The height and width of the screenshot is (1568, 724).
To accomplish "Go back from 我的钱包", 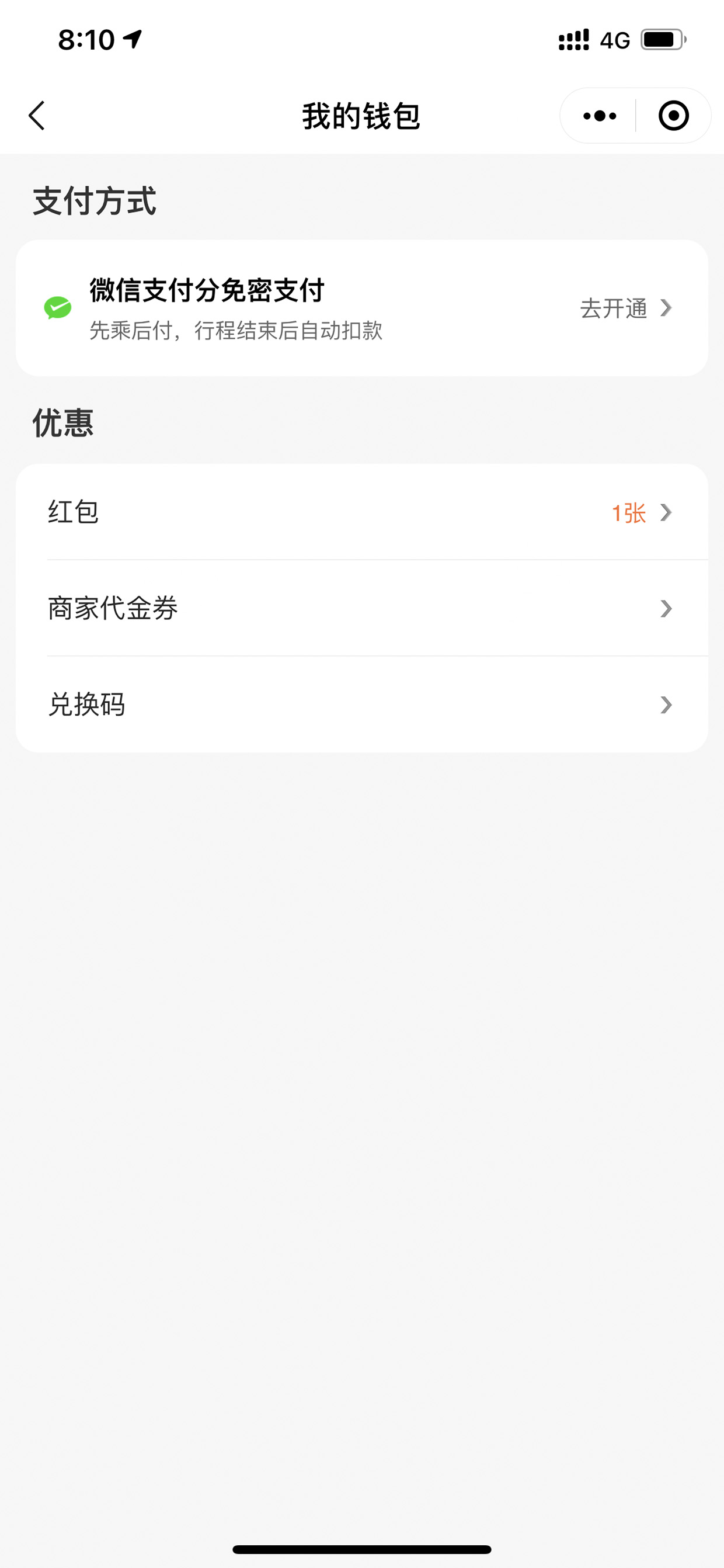I will pos(37,116).
